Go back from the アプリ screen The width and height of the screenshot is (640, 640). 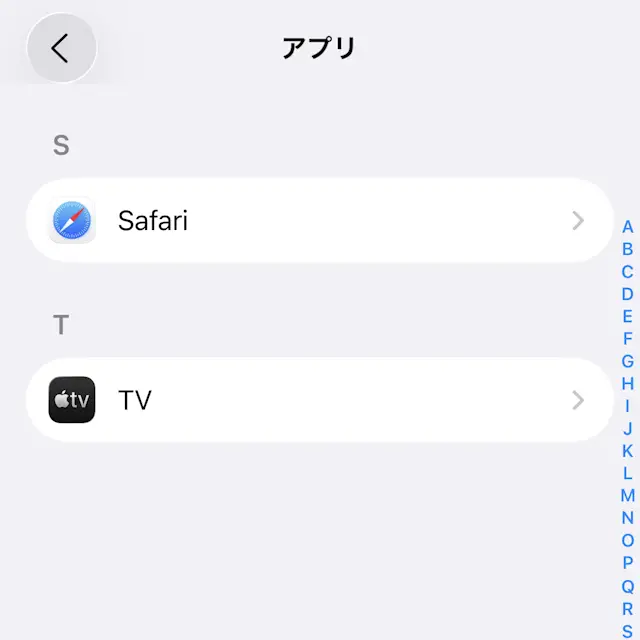tap(61, 47)
